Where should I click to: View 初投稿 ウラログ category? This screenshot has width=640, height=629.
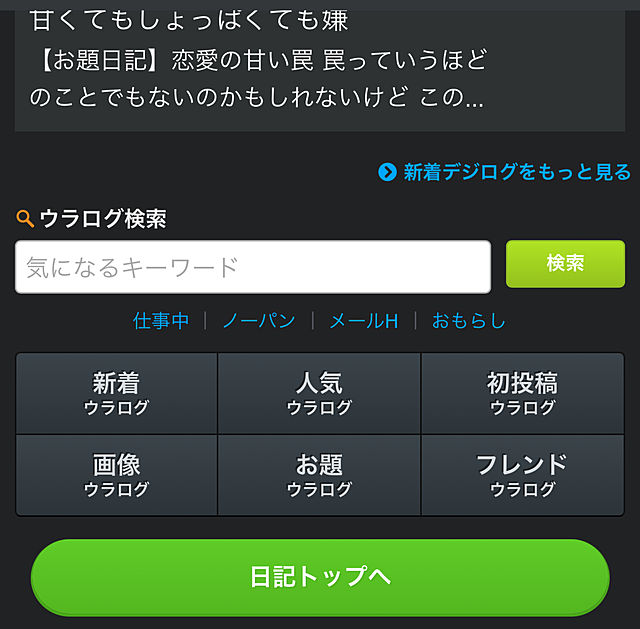(522, 393)
